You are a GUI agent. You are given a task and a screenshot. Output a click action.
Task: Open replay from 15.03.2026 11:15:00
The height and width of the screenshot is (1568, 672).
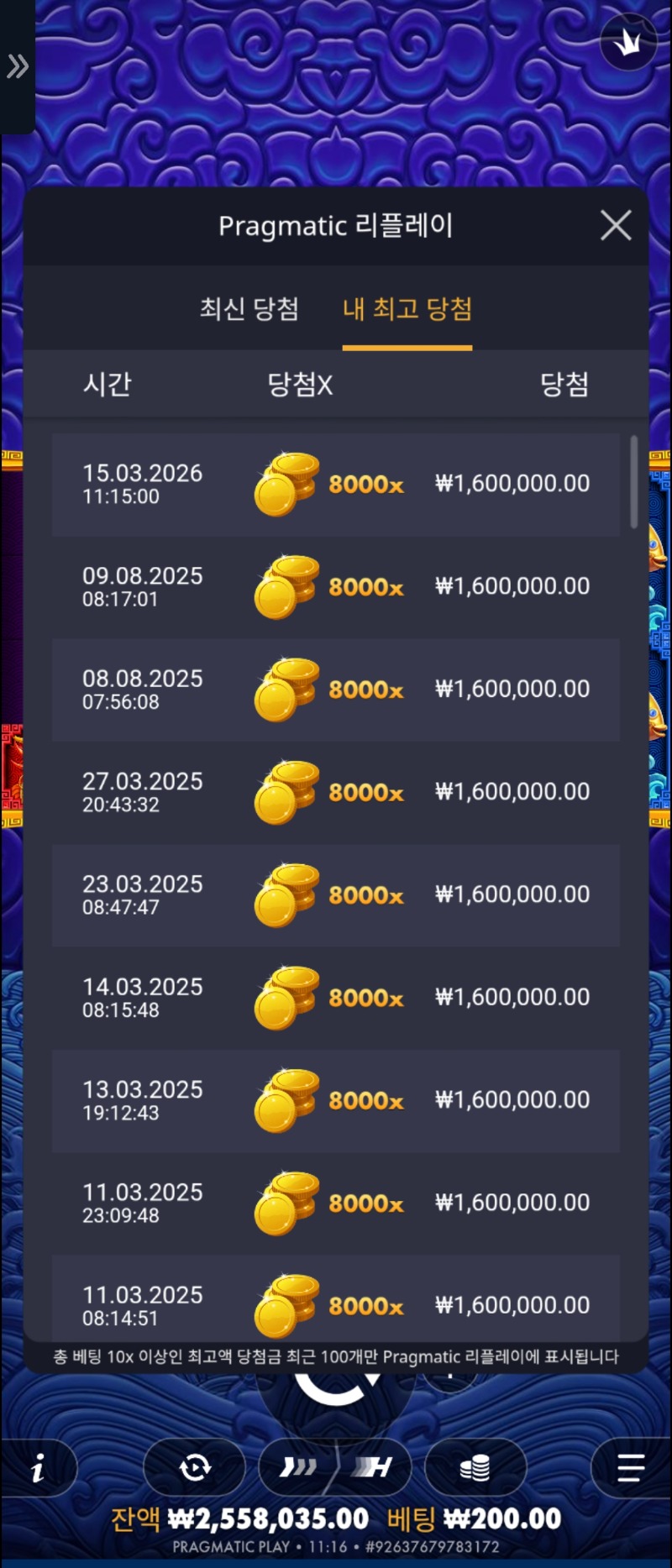click(x=336, y=485)
